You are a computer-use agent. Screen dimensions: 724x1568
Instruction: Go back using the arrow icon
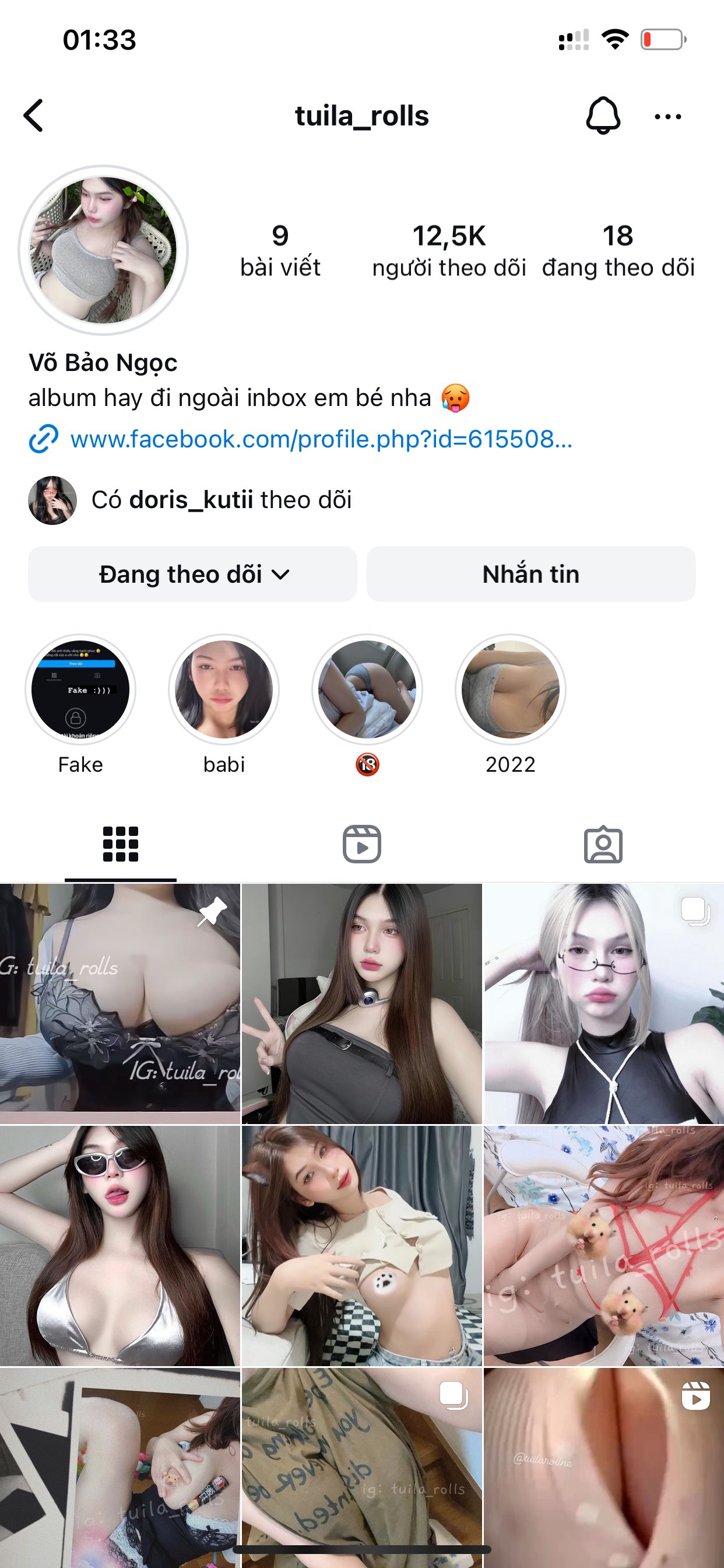[x=34, y=116]
